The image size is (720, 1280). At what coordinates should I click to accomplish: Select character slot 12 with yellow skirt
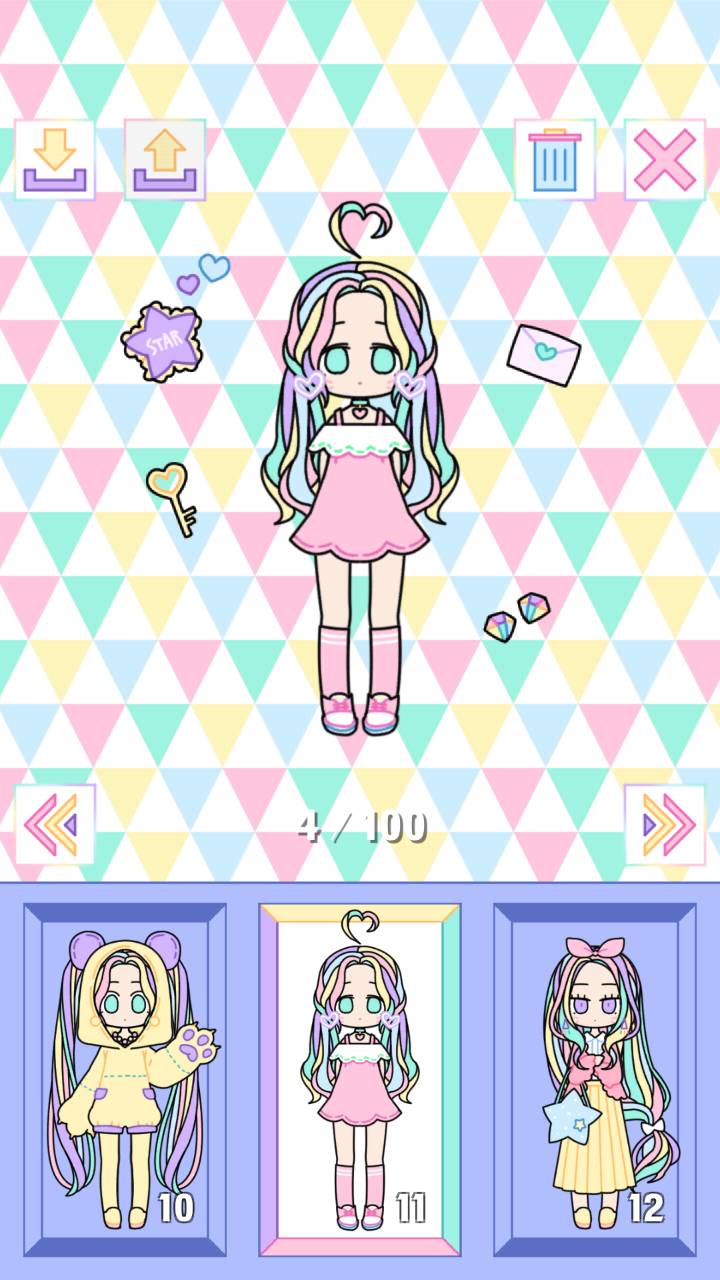point(595,1080)
